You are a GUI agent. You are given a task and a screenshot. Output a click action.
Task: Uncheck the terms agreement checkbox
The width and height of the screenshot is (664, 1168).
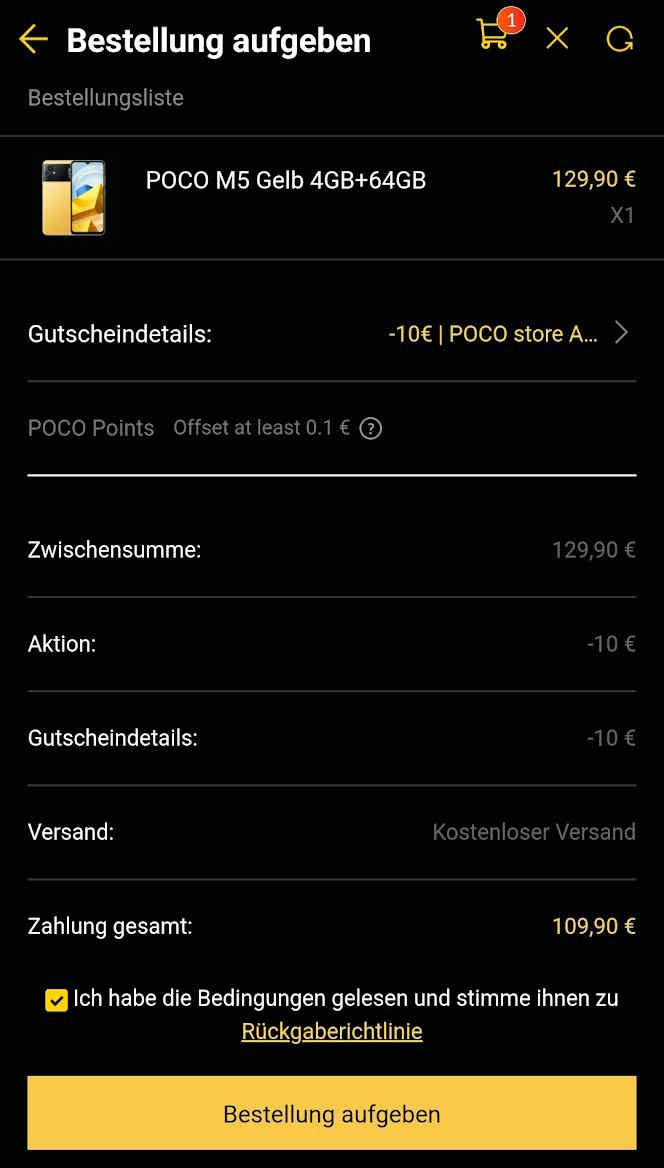click(x=57, y=1000)
